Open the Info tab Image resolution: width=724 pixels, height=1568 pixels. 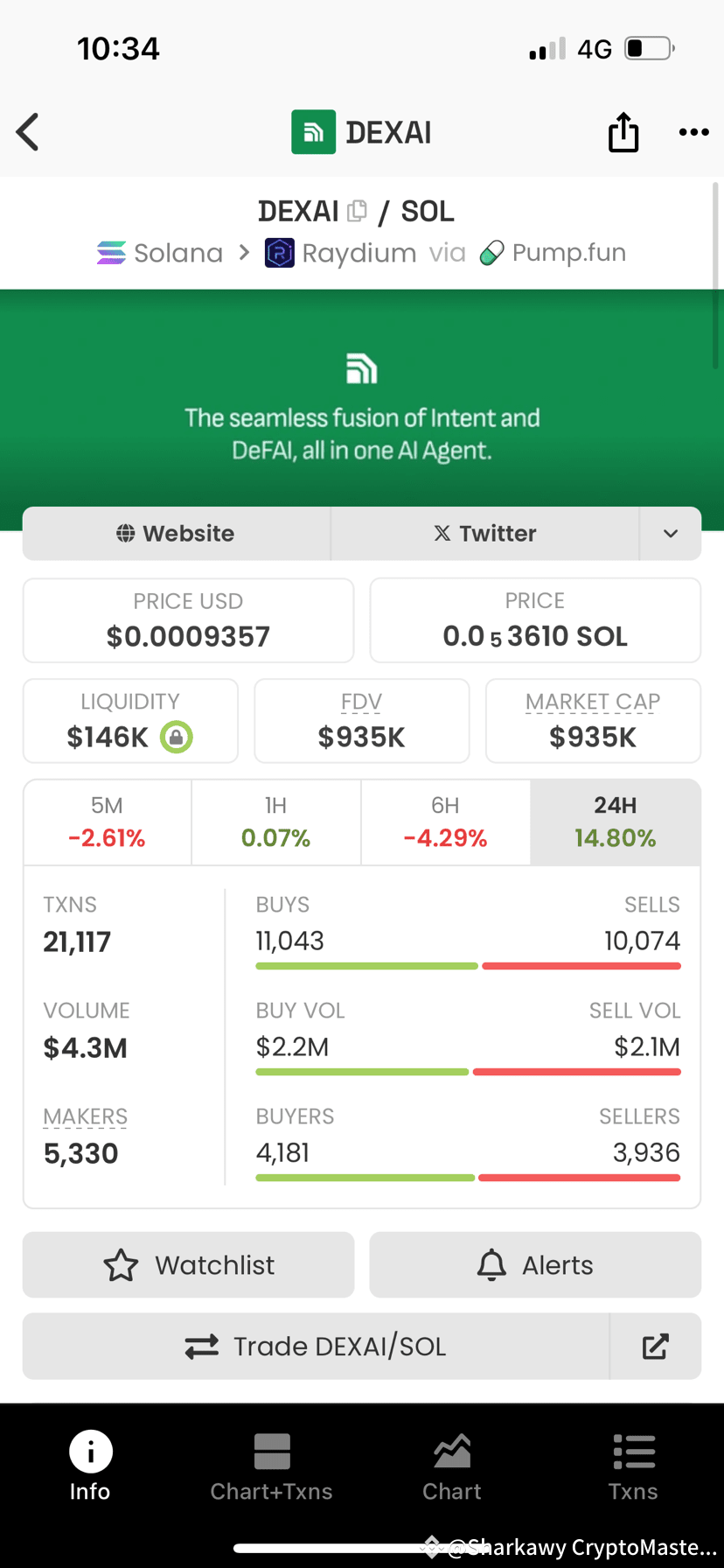click(x=90, y=1466)
